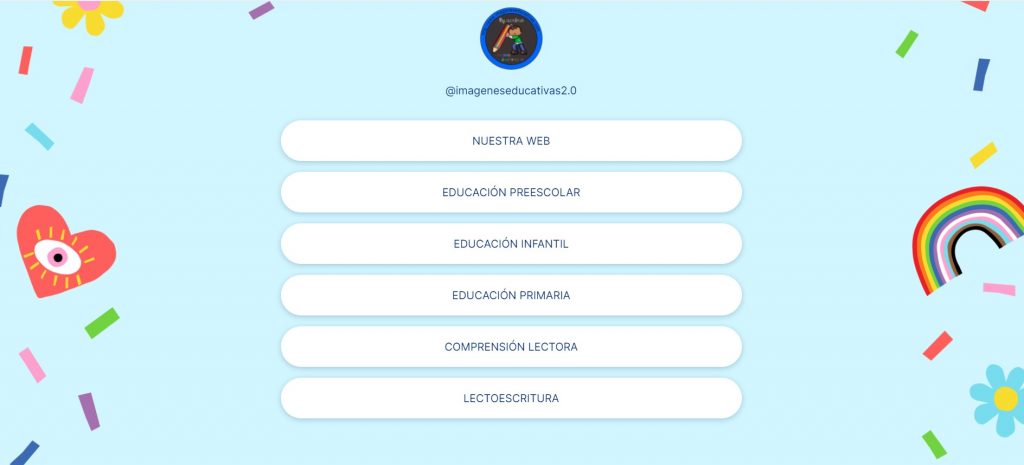Tap the EDUCACIÓN PRIMARIA button
The width and height of the screenshot is (1024, 465).
tap(511, 295)
